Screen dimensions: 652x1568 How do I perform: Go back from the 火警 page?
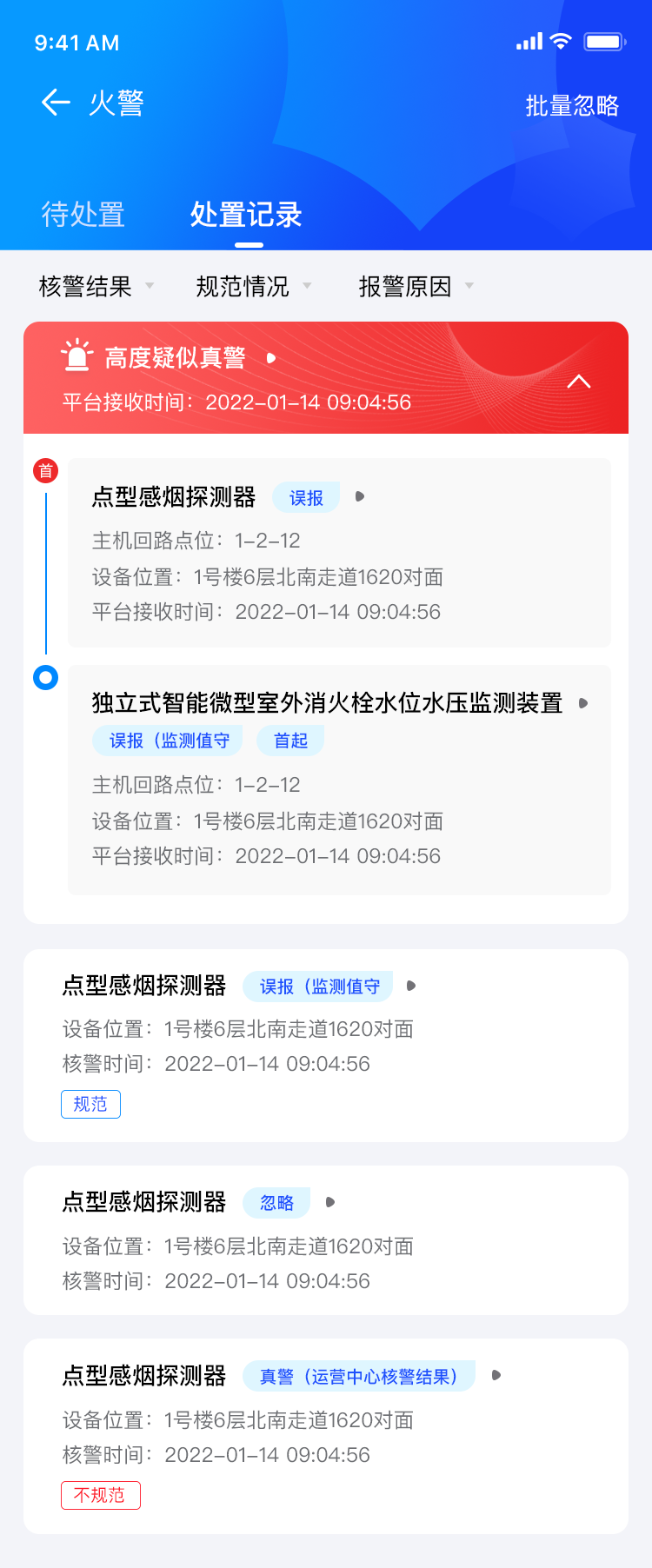pos(56,103)
